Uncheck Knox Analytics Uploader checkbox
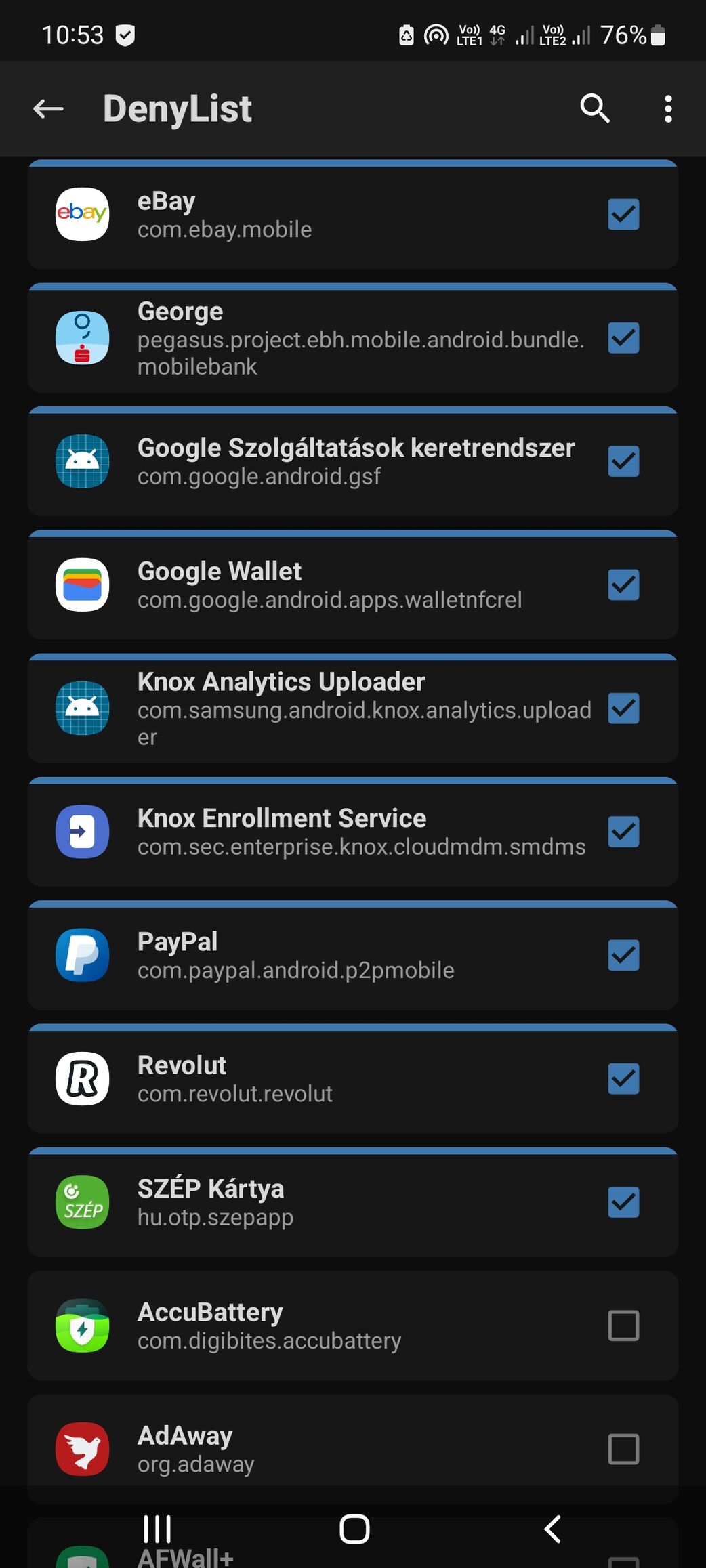The width and height of the screenshot is (706, 1568). [623, 708]
